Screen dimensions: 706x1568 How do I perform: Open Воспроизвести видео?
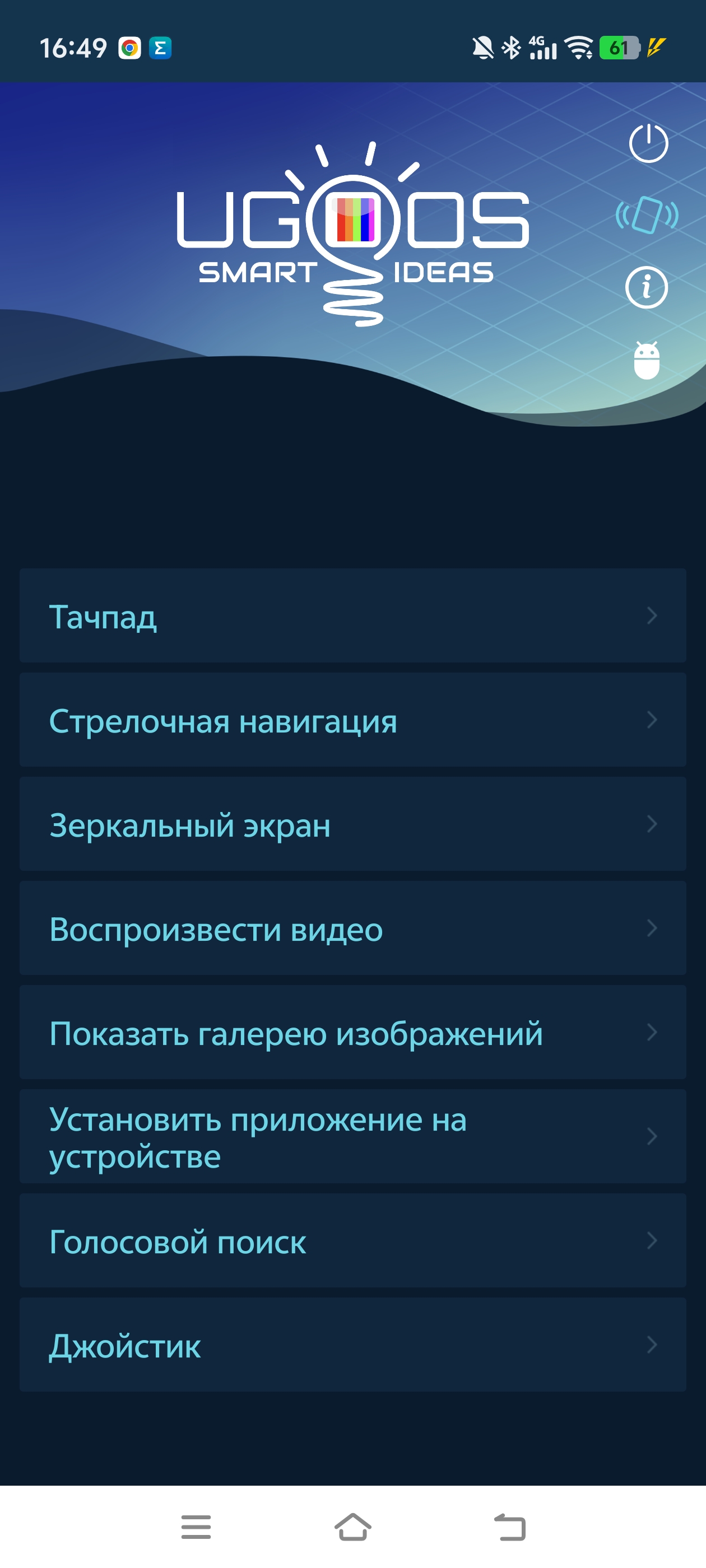tap(352, 928)
